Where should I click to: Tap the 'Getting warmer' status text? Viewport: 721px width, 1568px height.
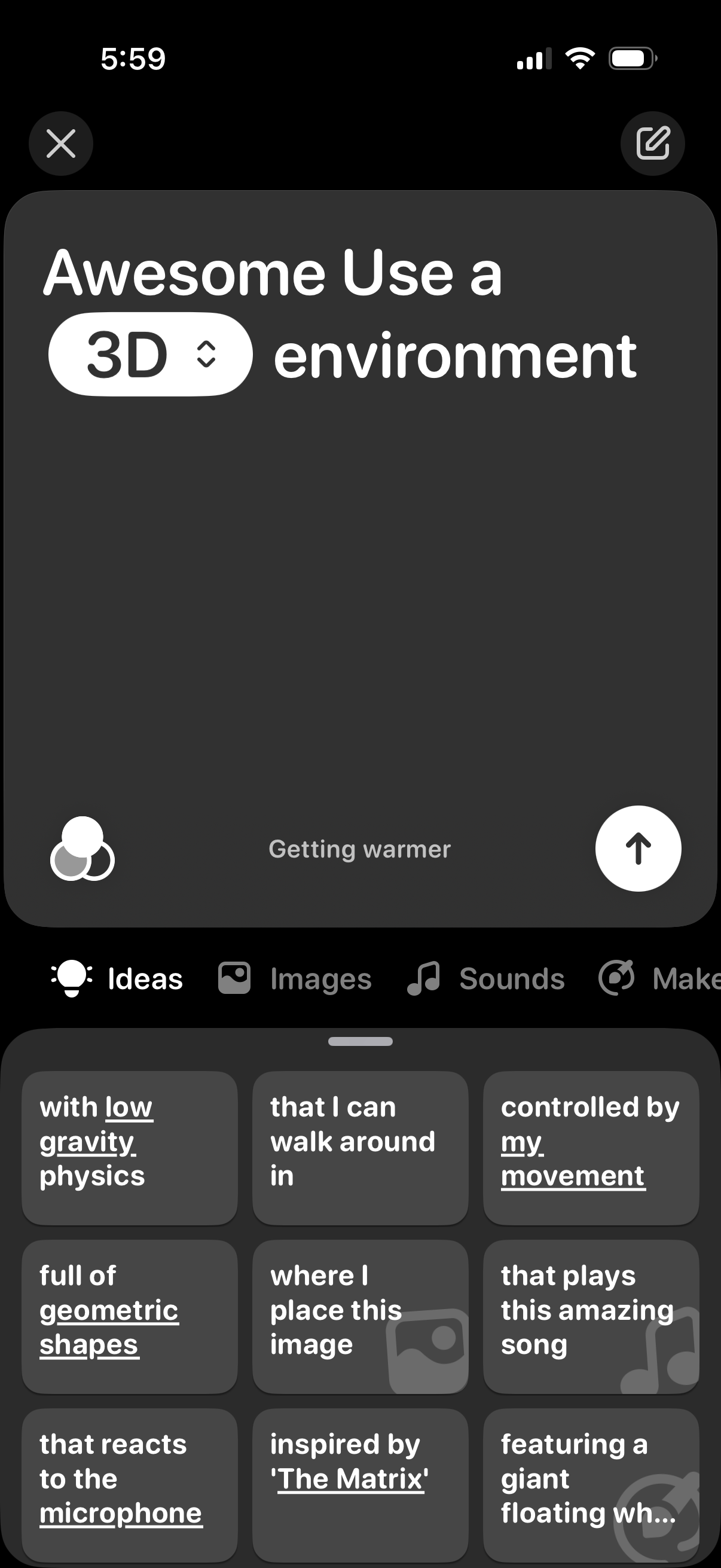pyautogui.click(x=359, y=849)
